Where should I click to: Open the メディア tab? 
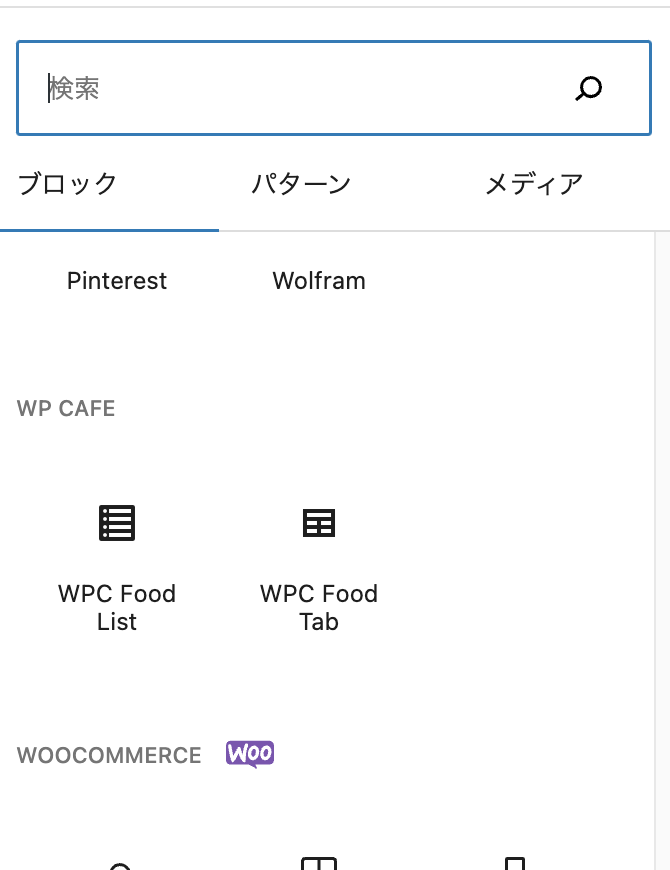point(534,184)
